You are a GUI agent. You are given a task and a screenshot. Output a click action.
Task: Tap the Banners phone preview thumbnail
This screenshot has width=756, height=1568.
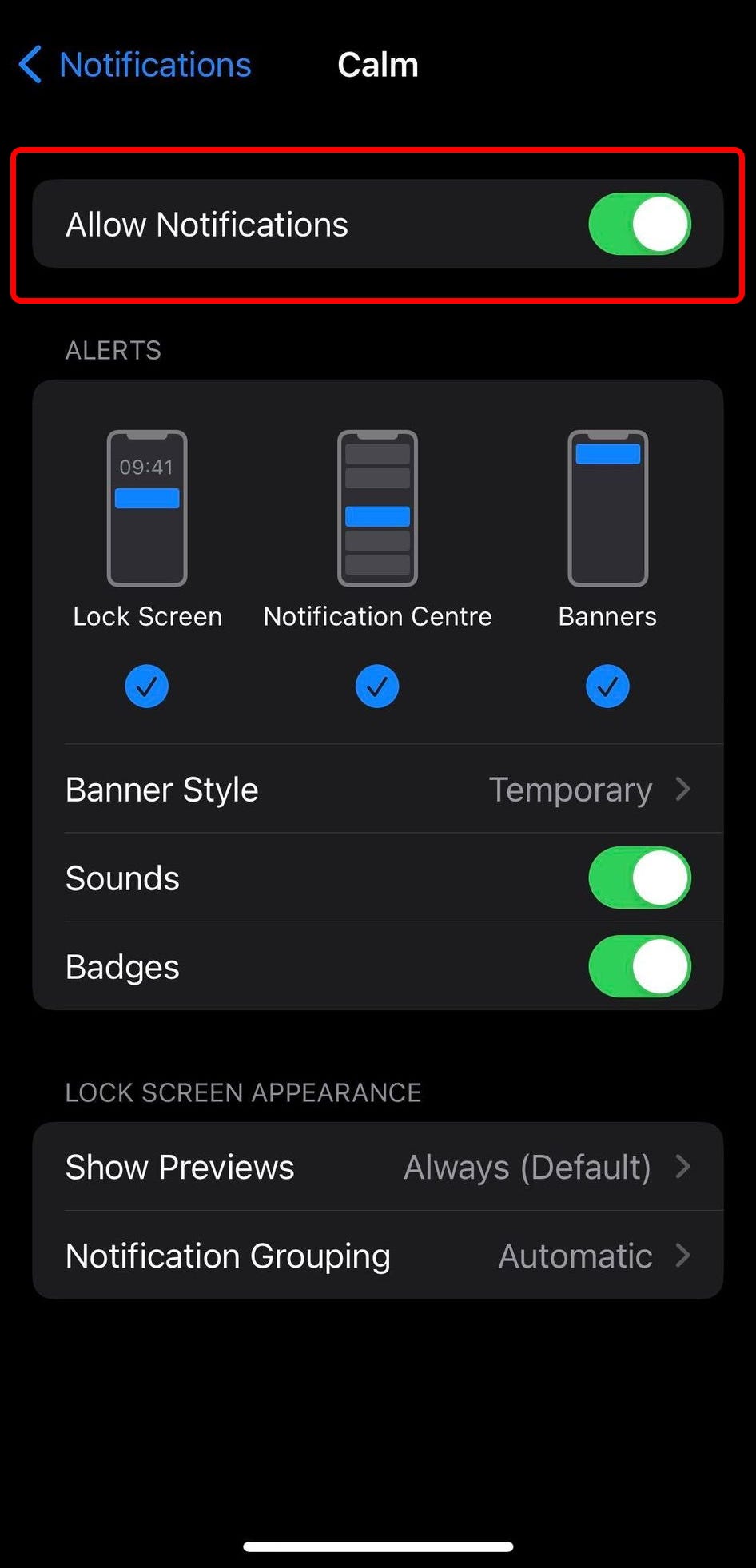607,506
